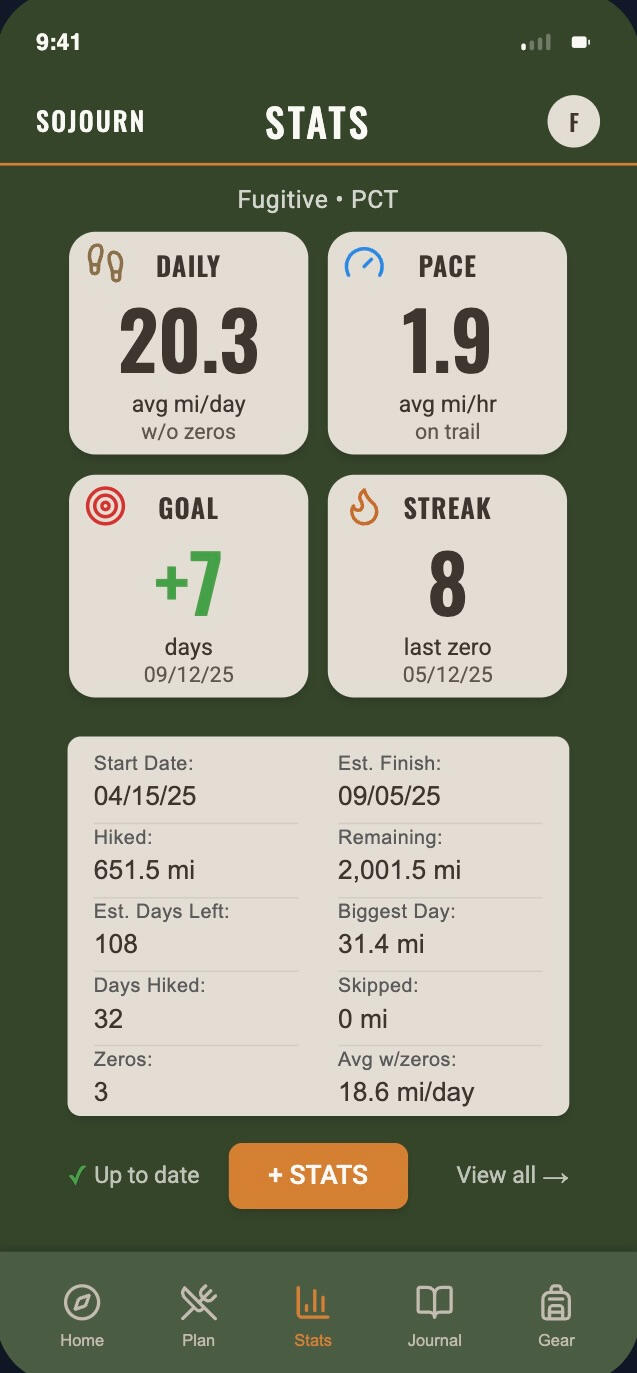Open the Daily average miles card
The image size is (637, 1373).
pyautogui.click(x=188, y=343)
